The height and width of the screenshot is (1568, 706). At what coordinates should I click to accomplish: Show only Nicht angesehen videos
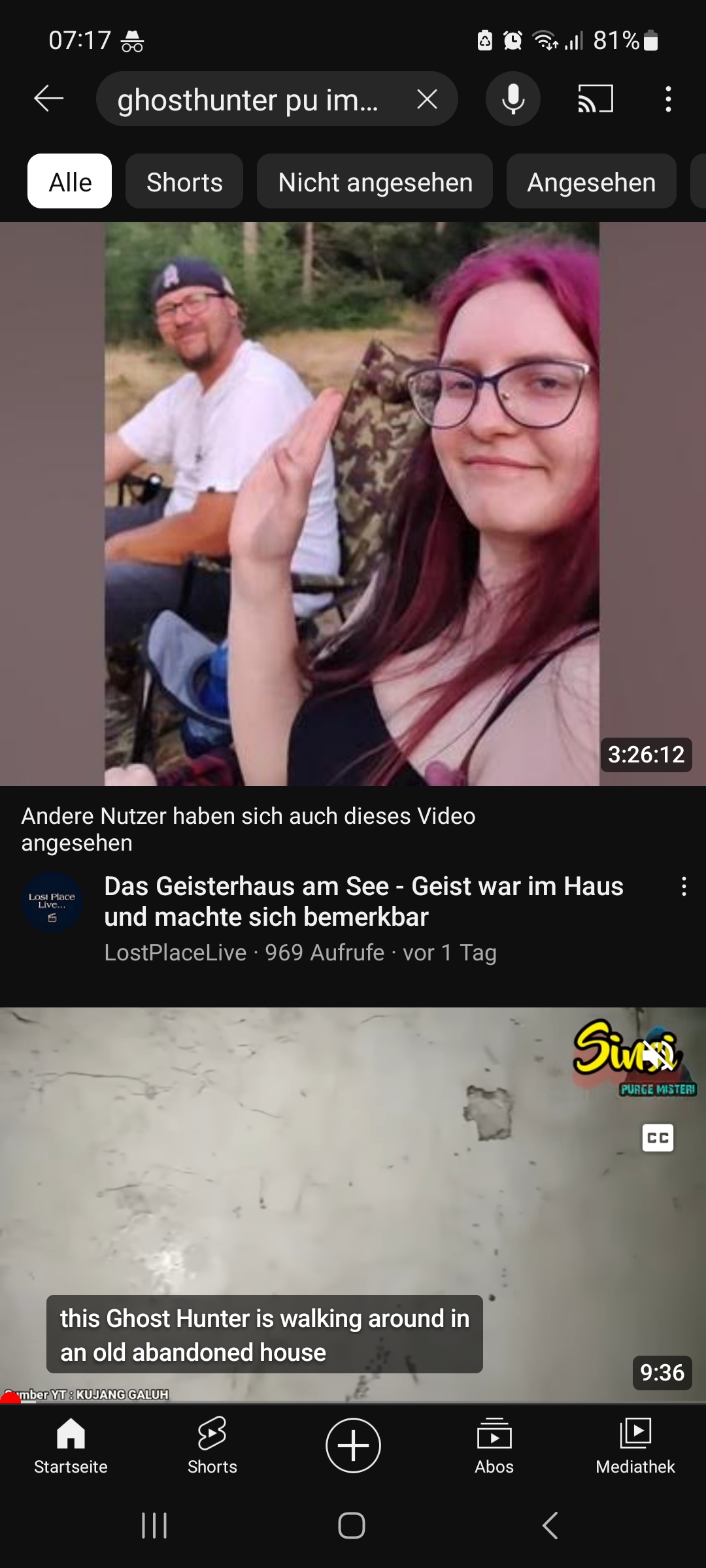click(375, 182)
